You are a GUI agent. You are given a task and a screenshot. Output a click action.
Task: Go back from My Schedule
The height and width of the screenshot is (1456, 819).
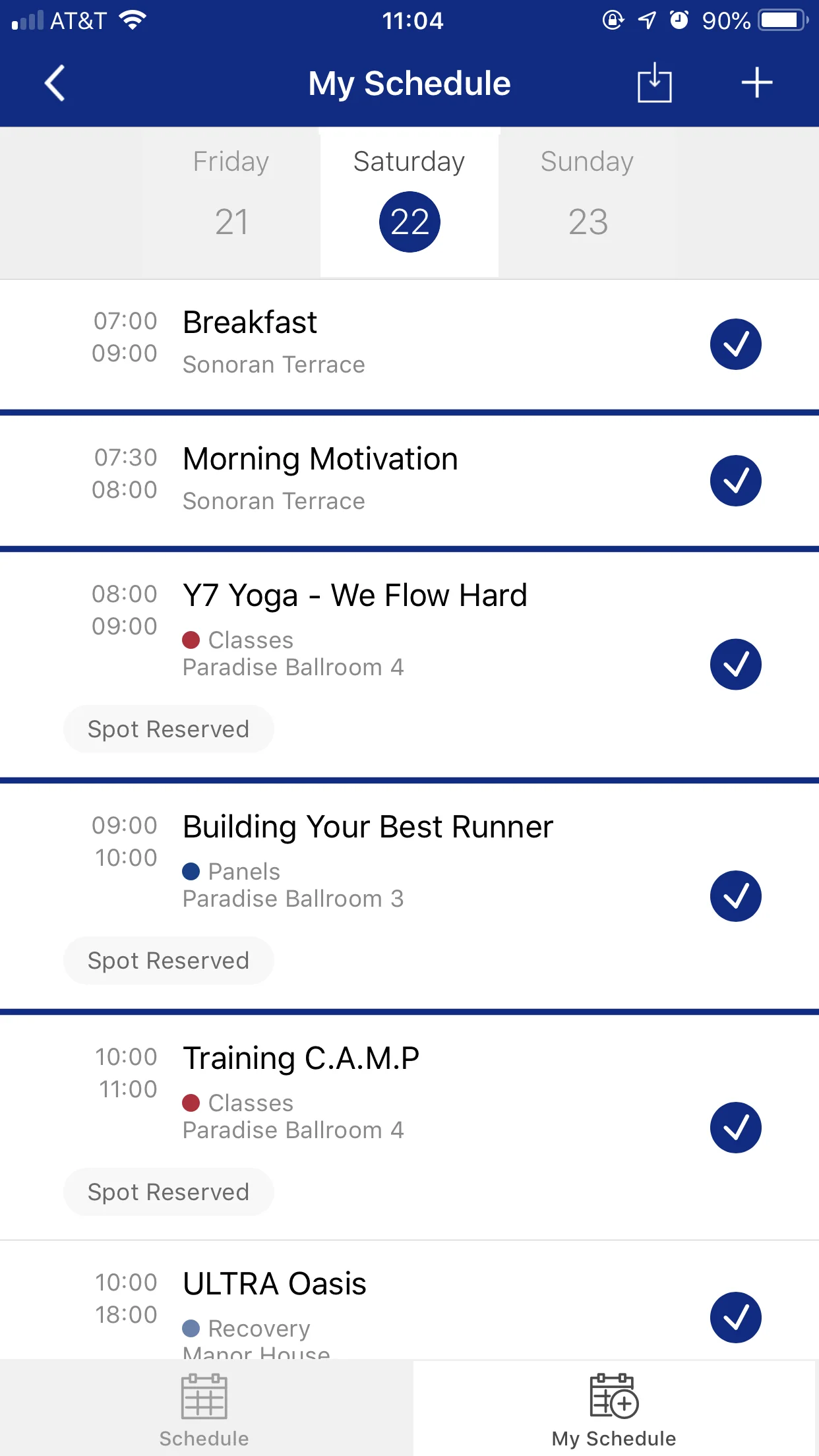tap(55, 83)
